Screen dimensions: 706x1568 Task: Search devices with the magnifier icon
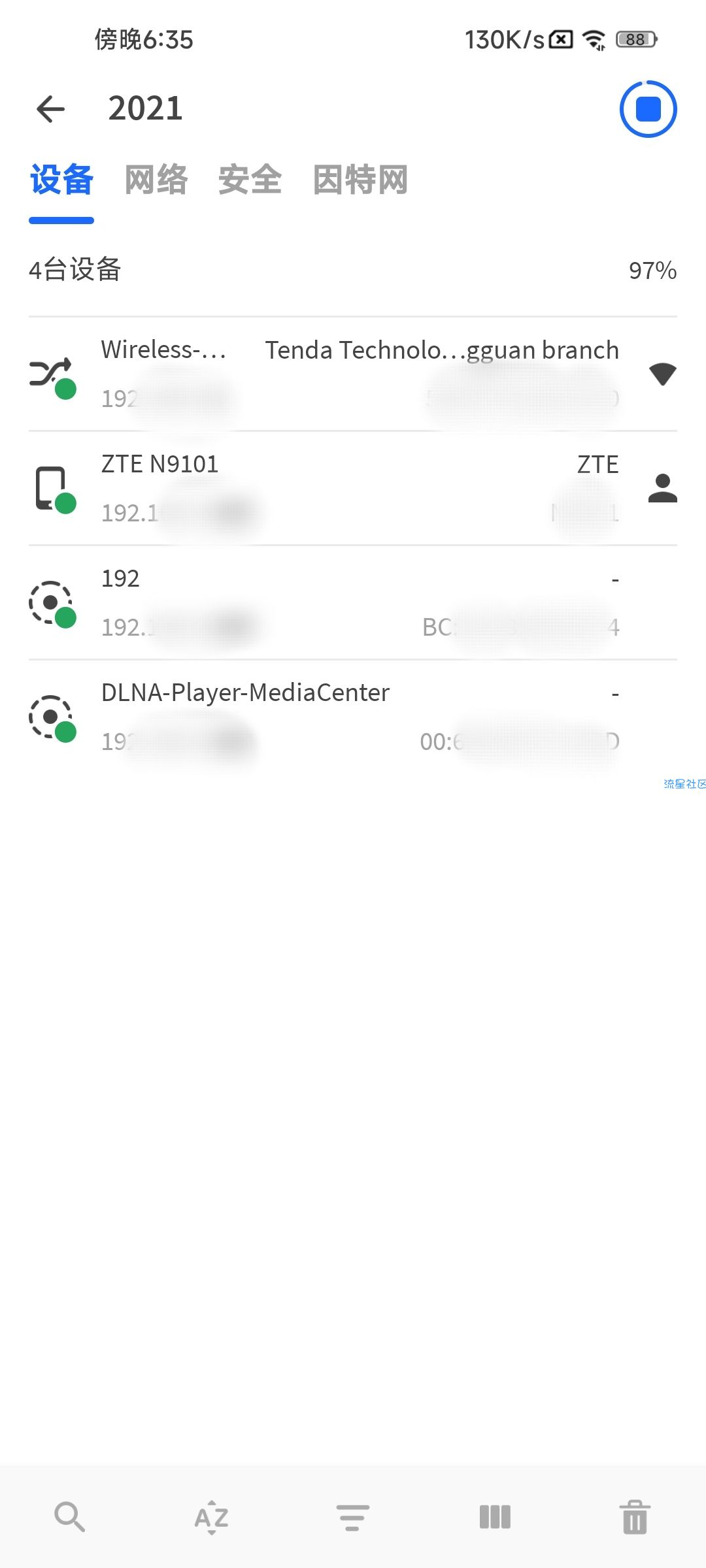[x=69, y=1516]
